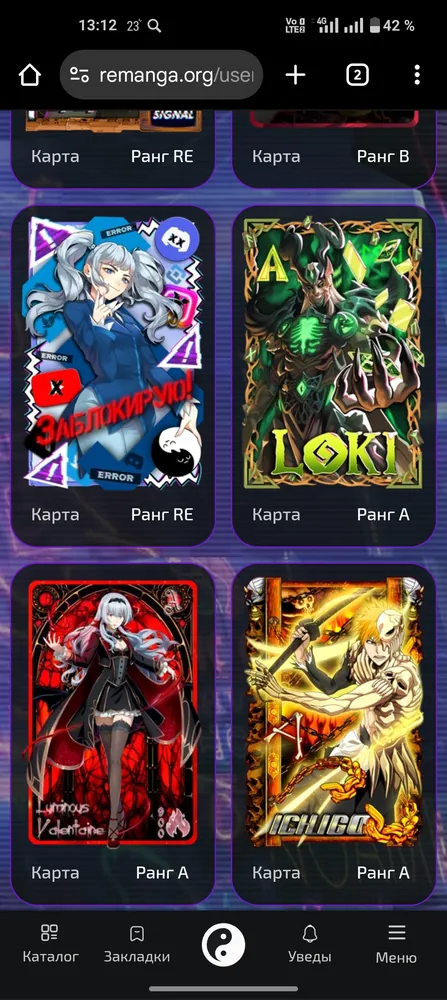This screenshot has width=447, height=1000.
Task: Open the browser overflow menu
Action: click(416, 75)
